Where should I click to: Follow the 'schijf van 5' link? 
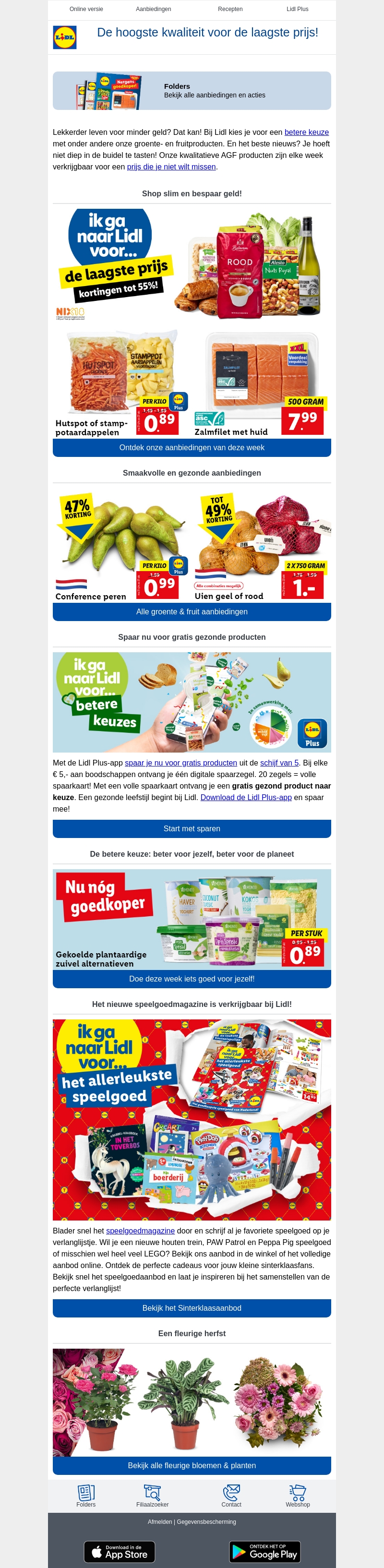(x=279, y=763)
